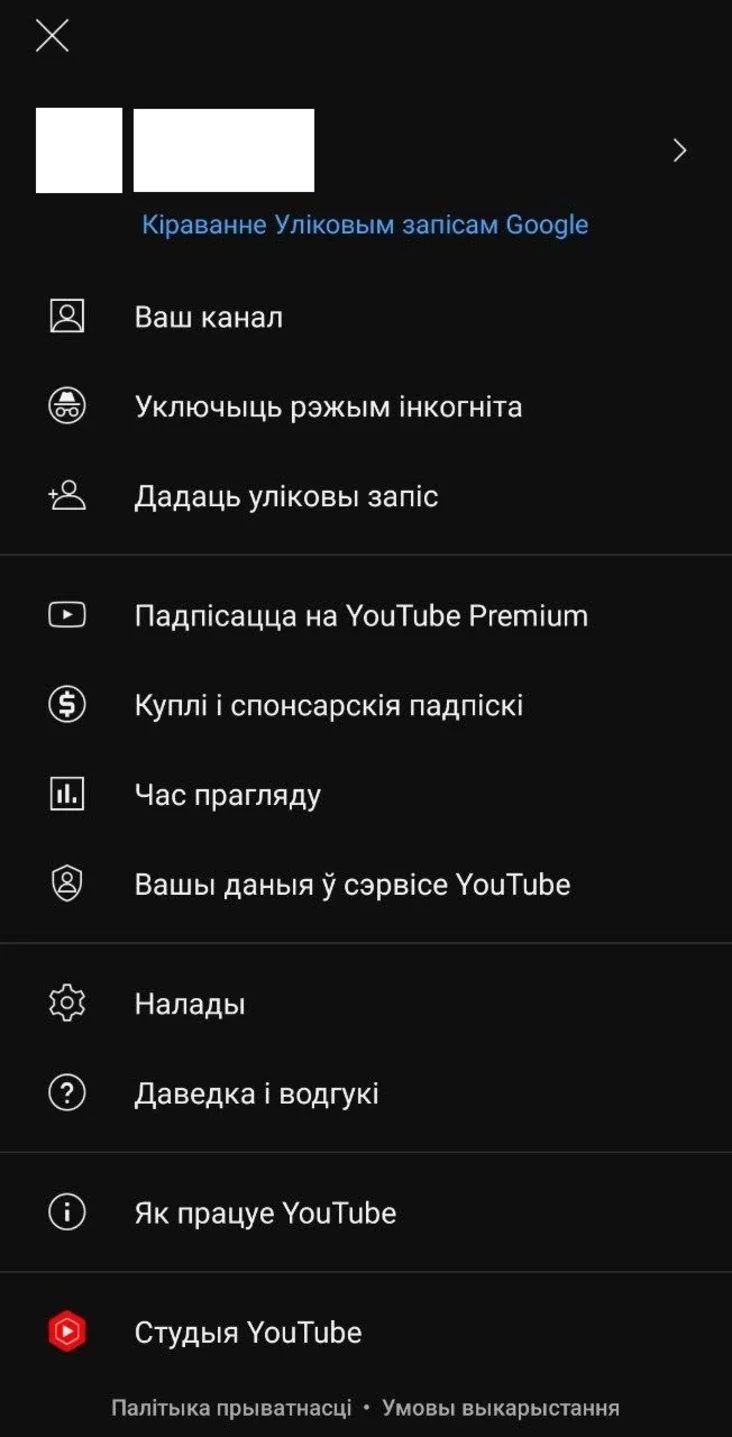The height and width of the screenshot is (1437, 732).
Task: Open Падпісацца на YouTube Premium
Action: 361,615
